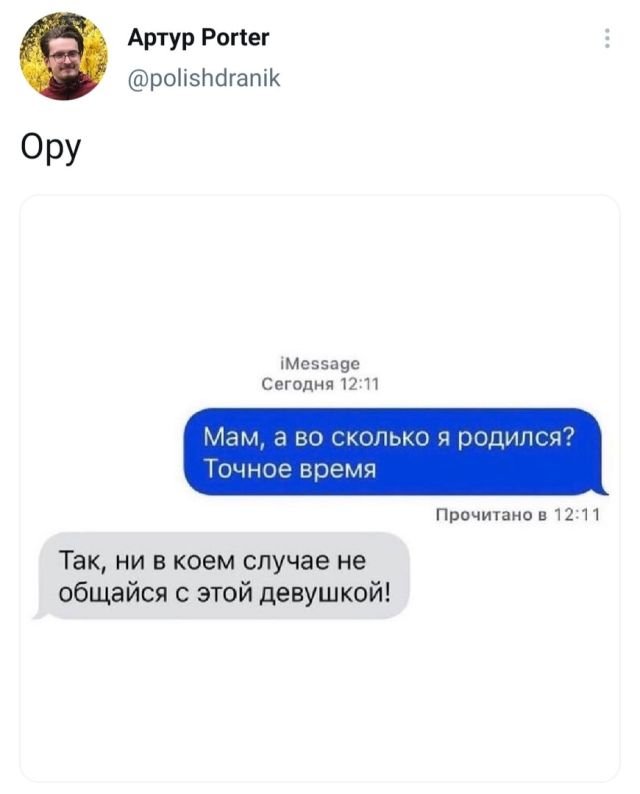Open the attached iMessage screenshot image
Screen dimensions: 640x794
point(320,487)
